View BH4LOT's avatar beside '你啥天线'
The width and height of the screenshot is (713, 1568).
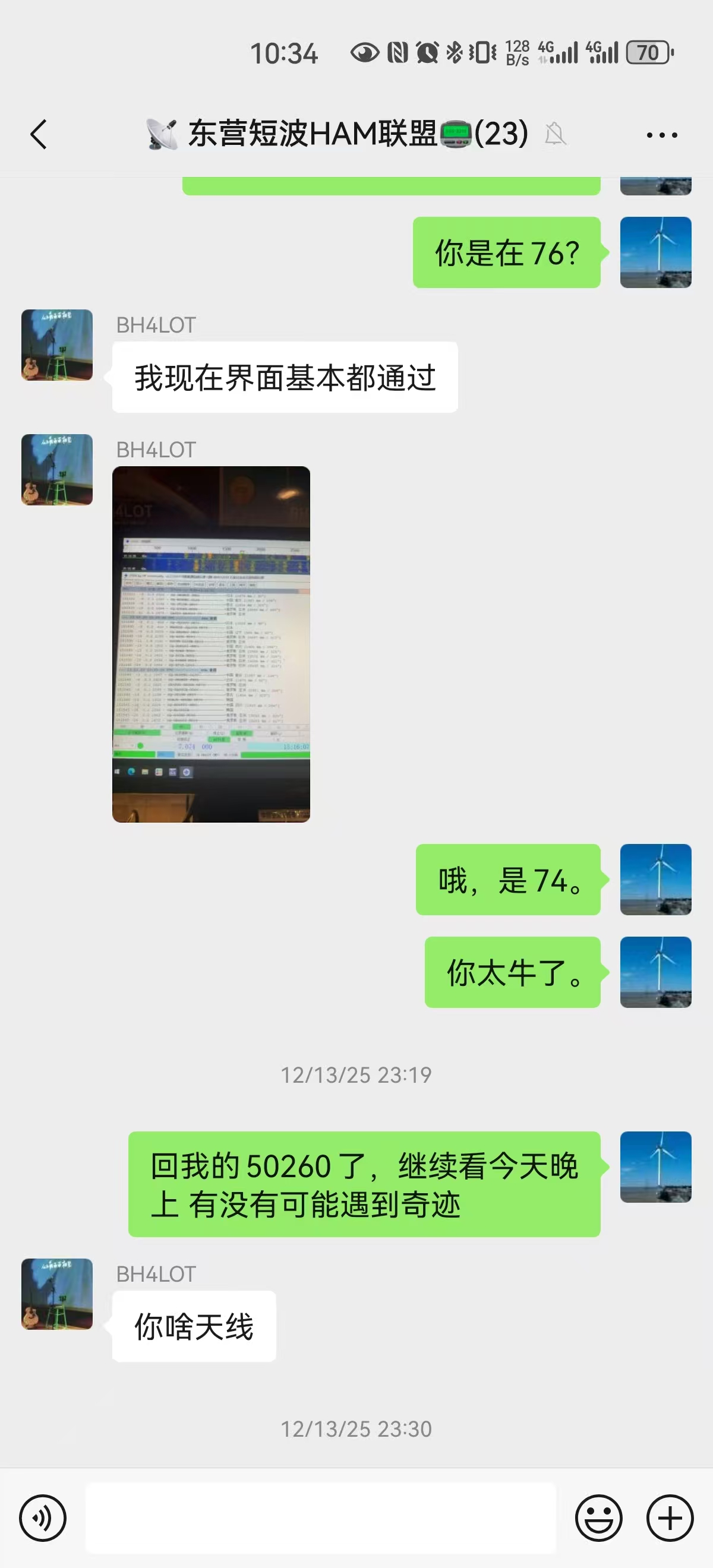pyautogui.click(x=57, y=1294)
